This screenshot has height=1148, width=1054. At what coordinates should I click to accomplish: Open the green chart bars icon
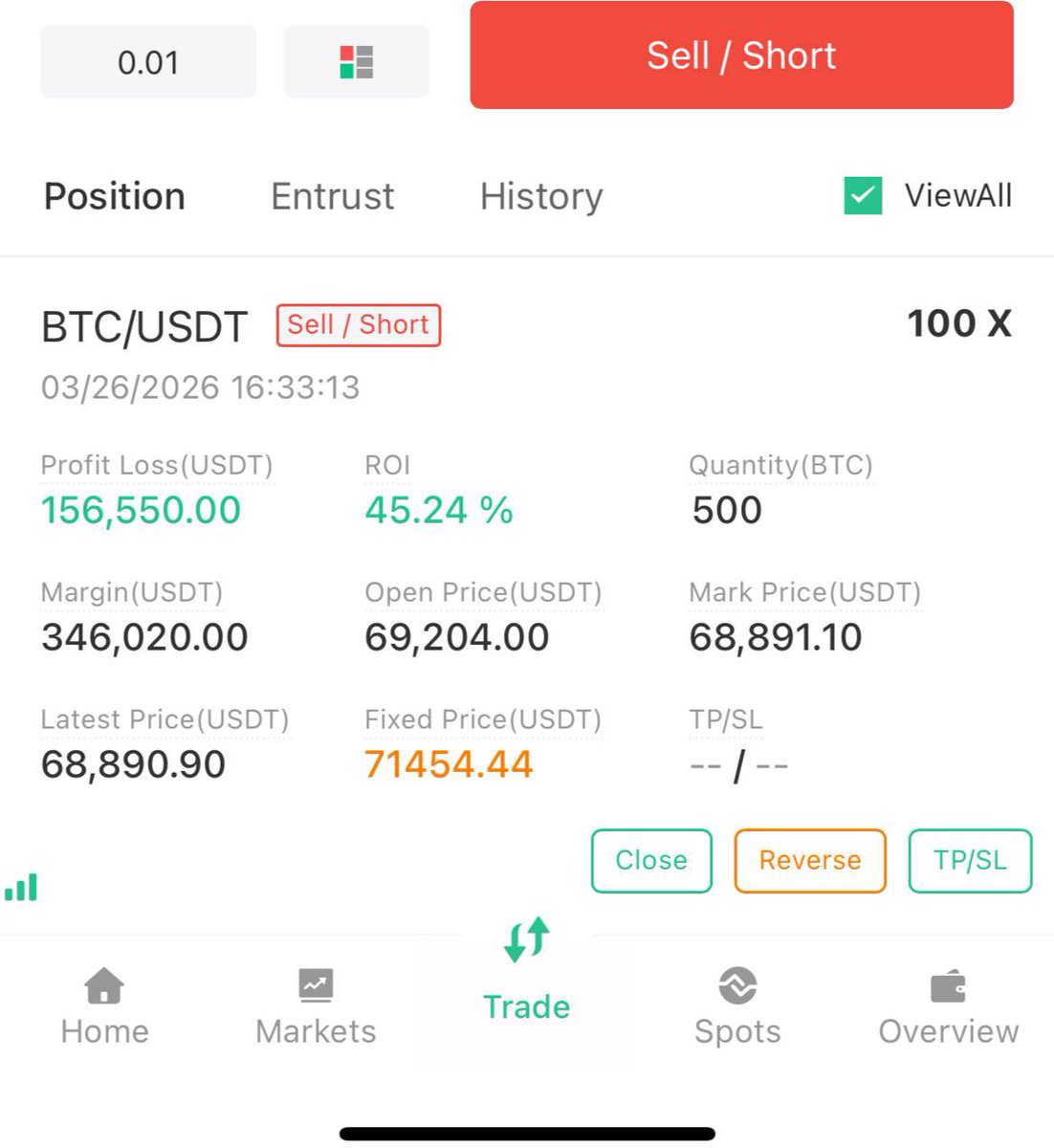(x=21, y=888)
